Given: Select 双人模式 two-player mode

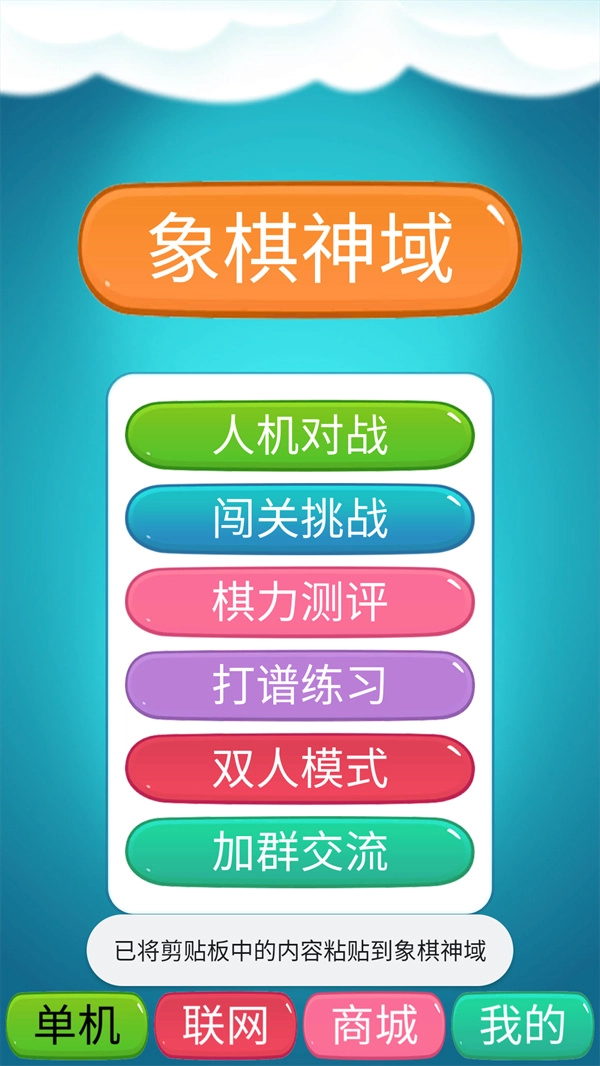Looking at the screenshot, I should click(299, 769).
